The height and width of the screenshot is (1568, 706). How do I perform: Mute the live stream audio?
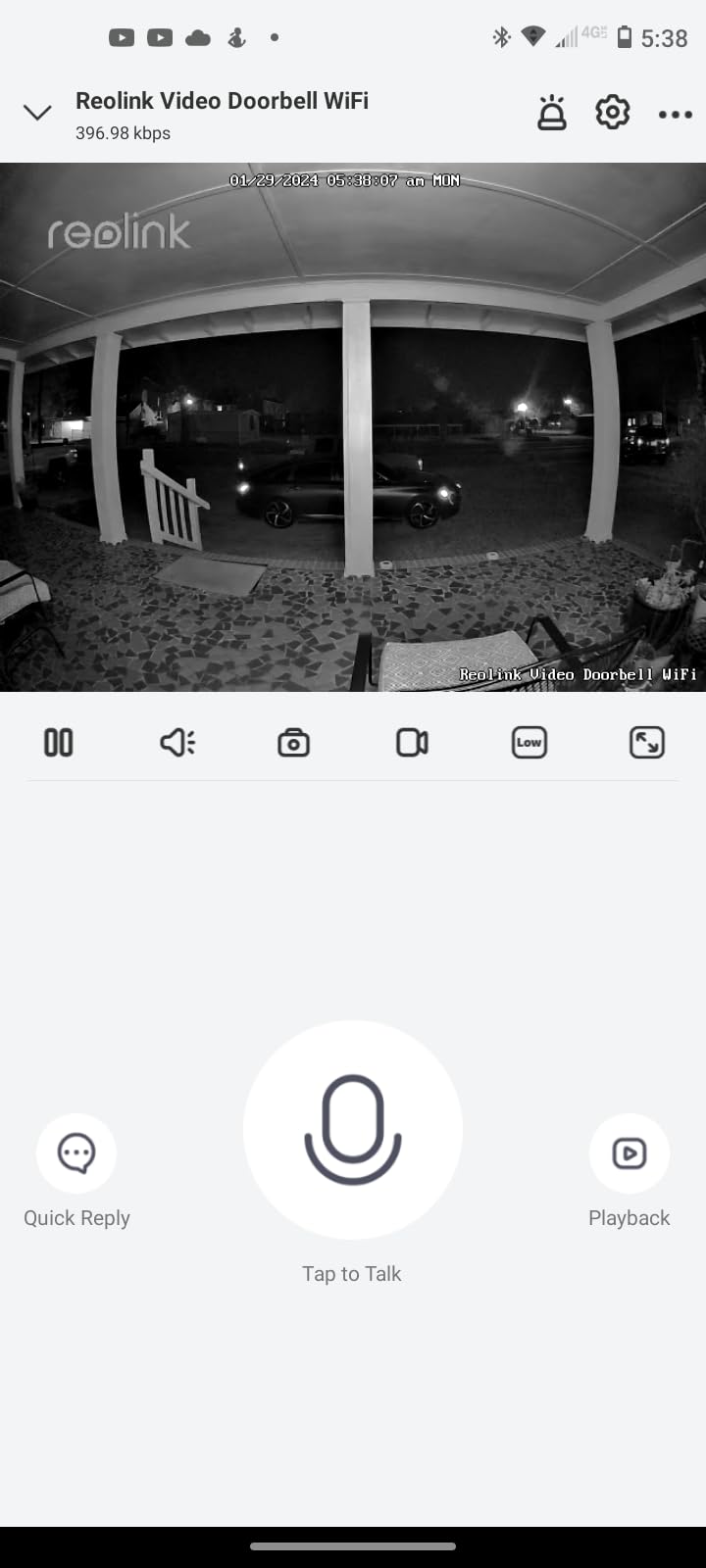tap(177, 743)
